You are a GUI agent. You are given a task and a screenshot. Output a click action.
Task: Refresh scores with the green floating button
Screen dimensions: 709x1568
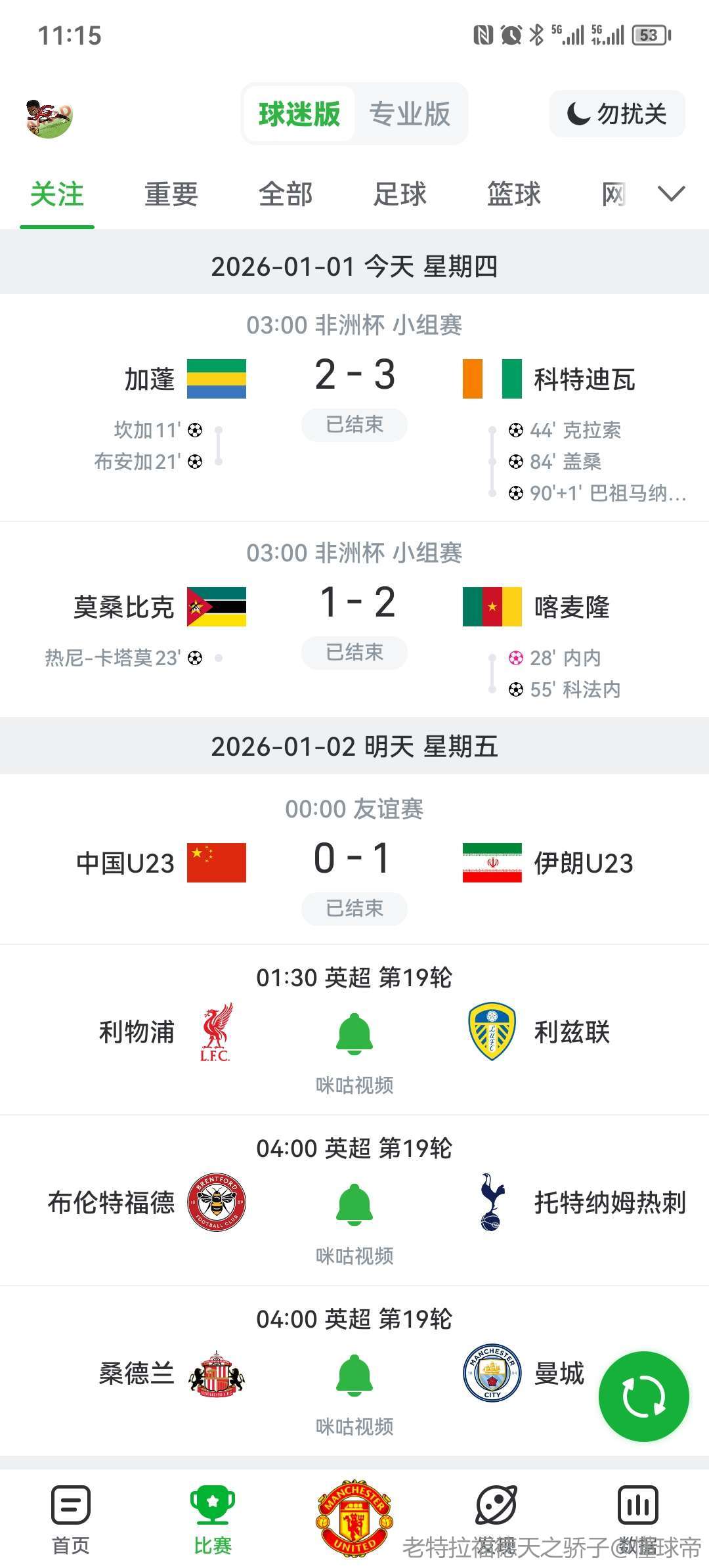pyautogui.click(x=643, y=1397)
